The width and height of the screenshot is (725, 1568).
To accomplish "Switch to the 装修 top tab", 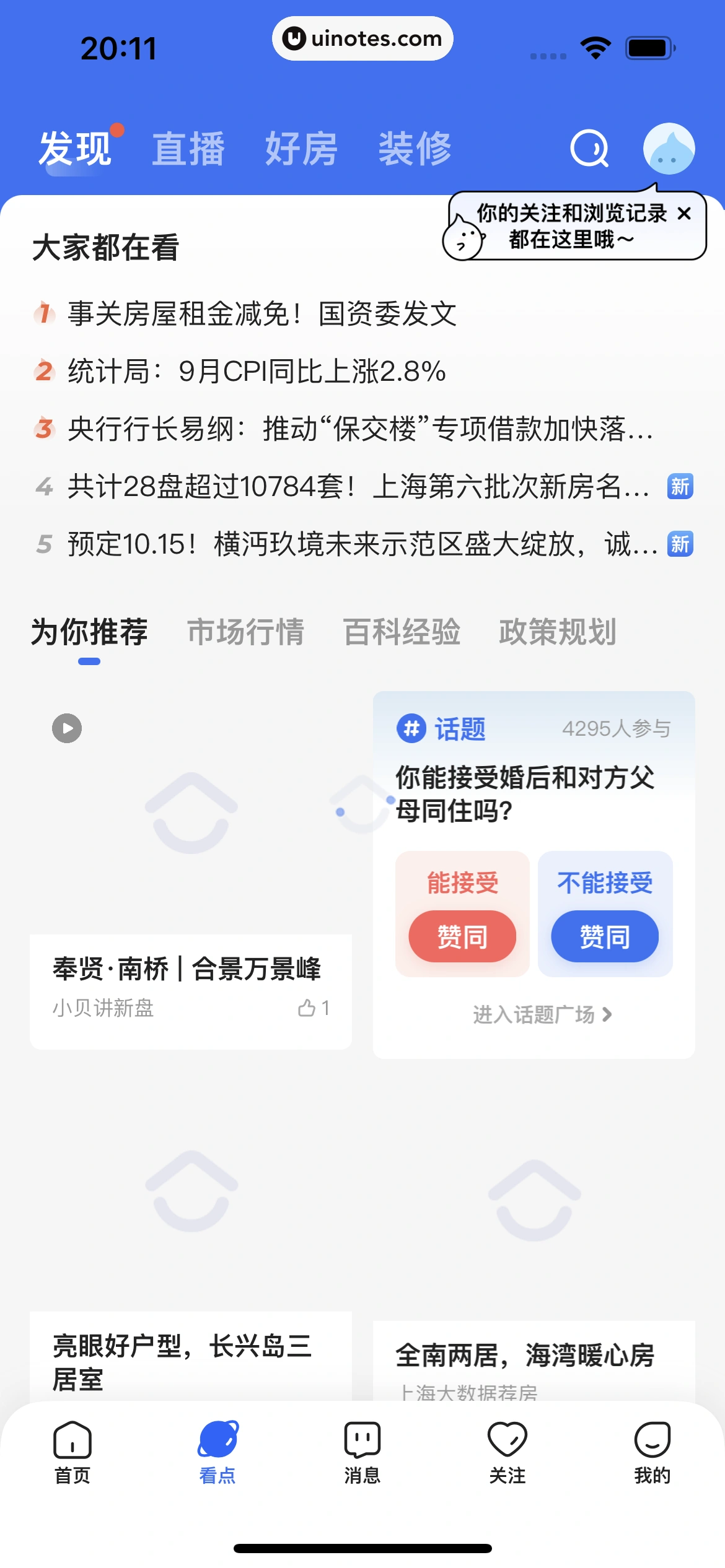I will pyautogui.click(x=415, y=149).
